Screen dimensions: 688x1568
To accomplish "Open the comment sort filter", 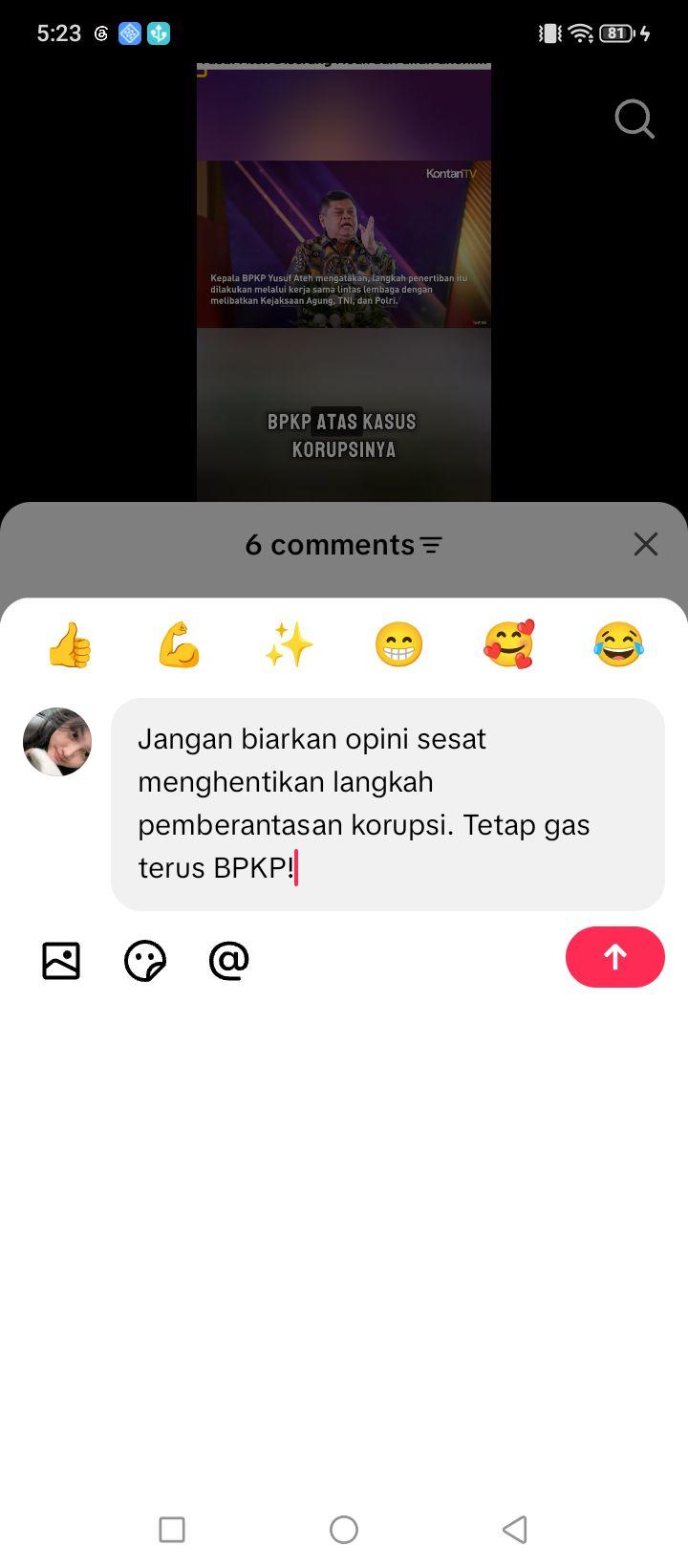I will coord(431,545).
